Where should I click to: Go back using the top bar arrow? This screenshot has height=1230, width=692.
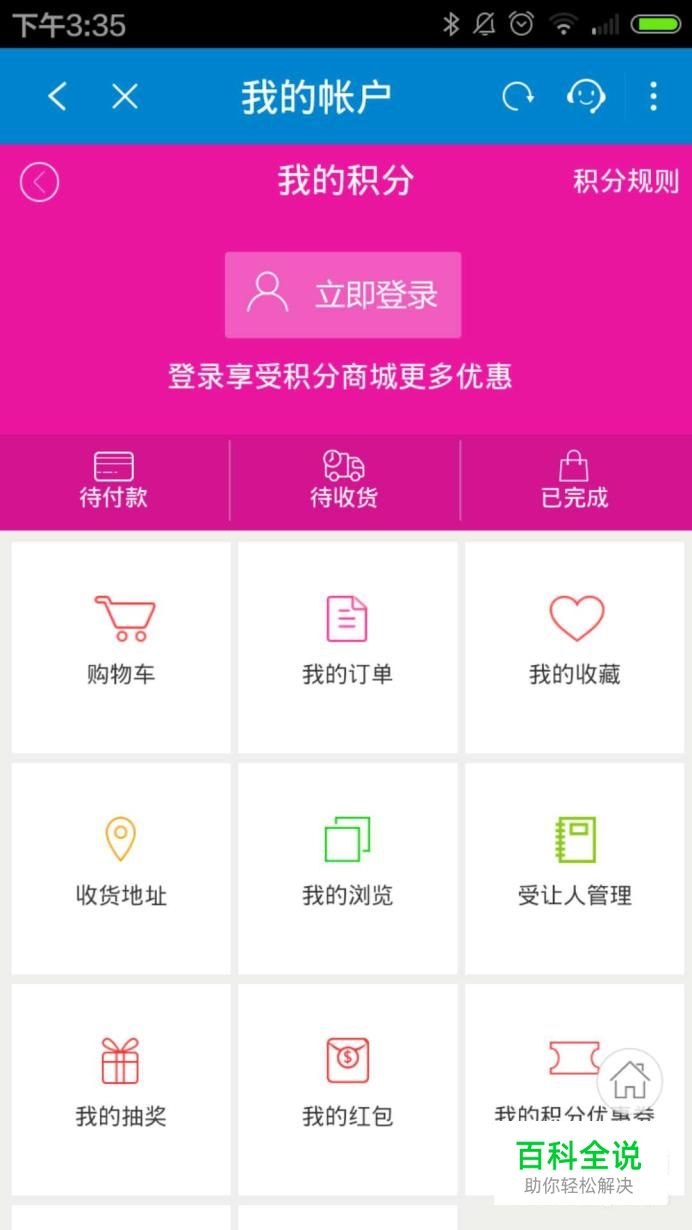57,97
